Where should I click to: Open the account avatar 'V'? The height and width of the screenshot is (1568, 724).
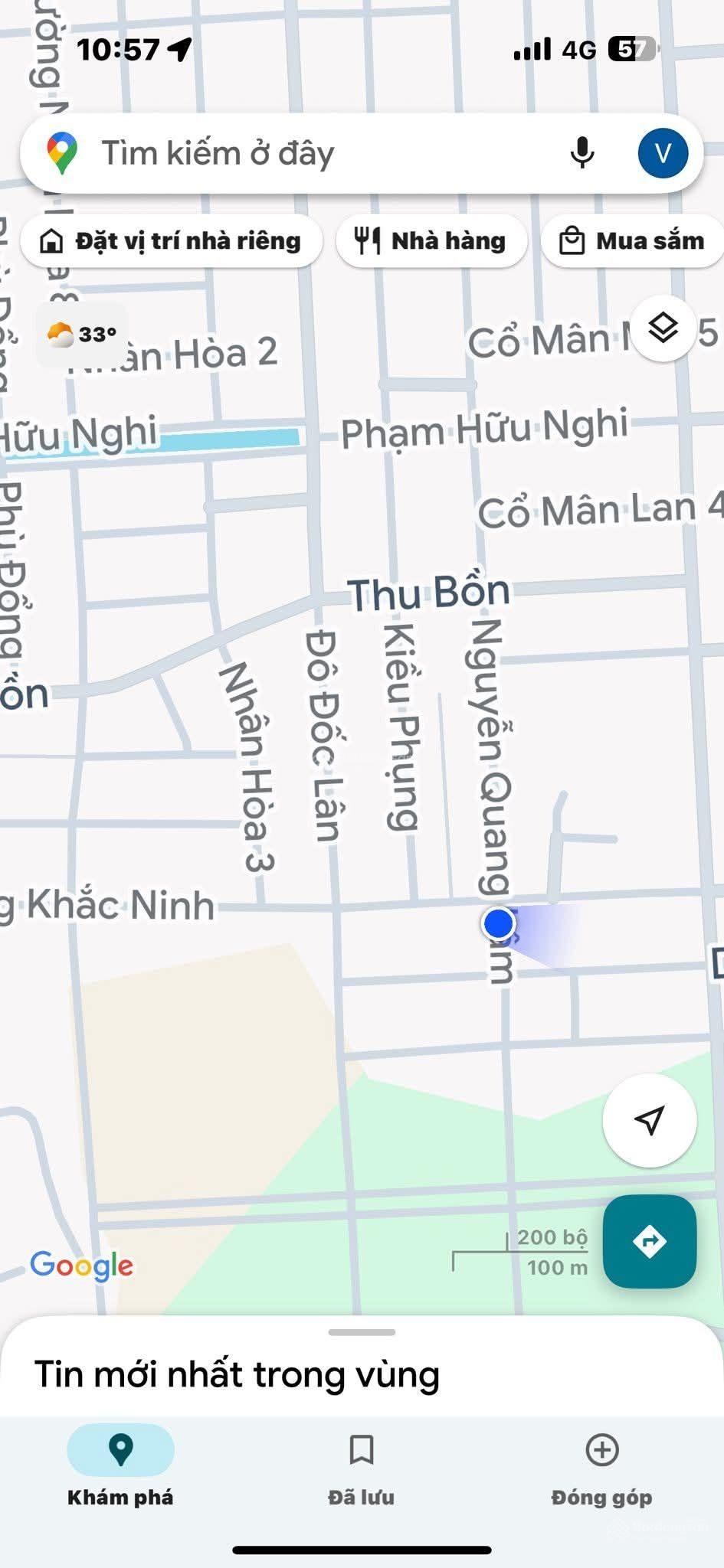point(663,153)
